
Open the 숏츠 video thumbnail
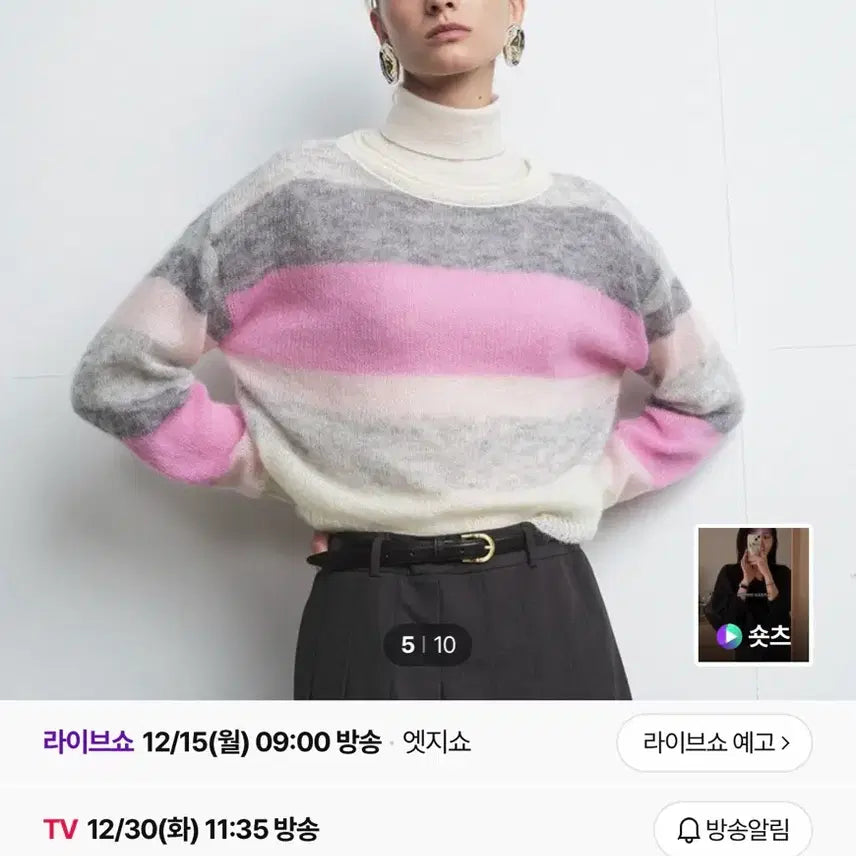[754, 595]
